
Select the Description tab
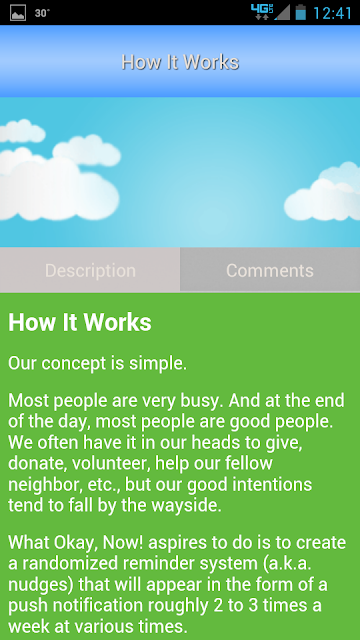pos(90,270)
